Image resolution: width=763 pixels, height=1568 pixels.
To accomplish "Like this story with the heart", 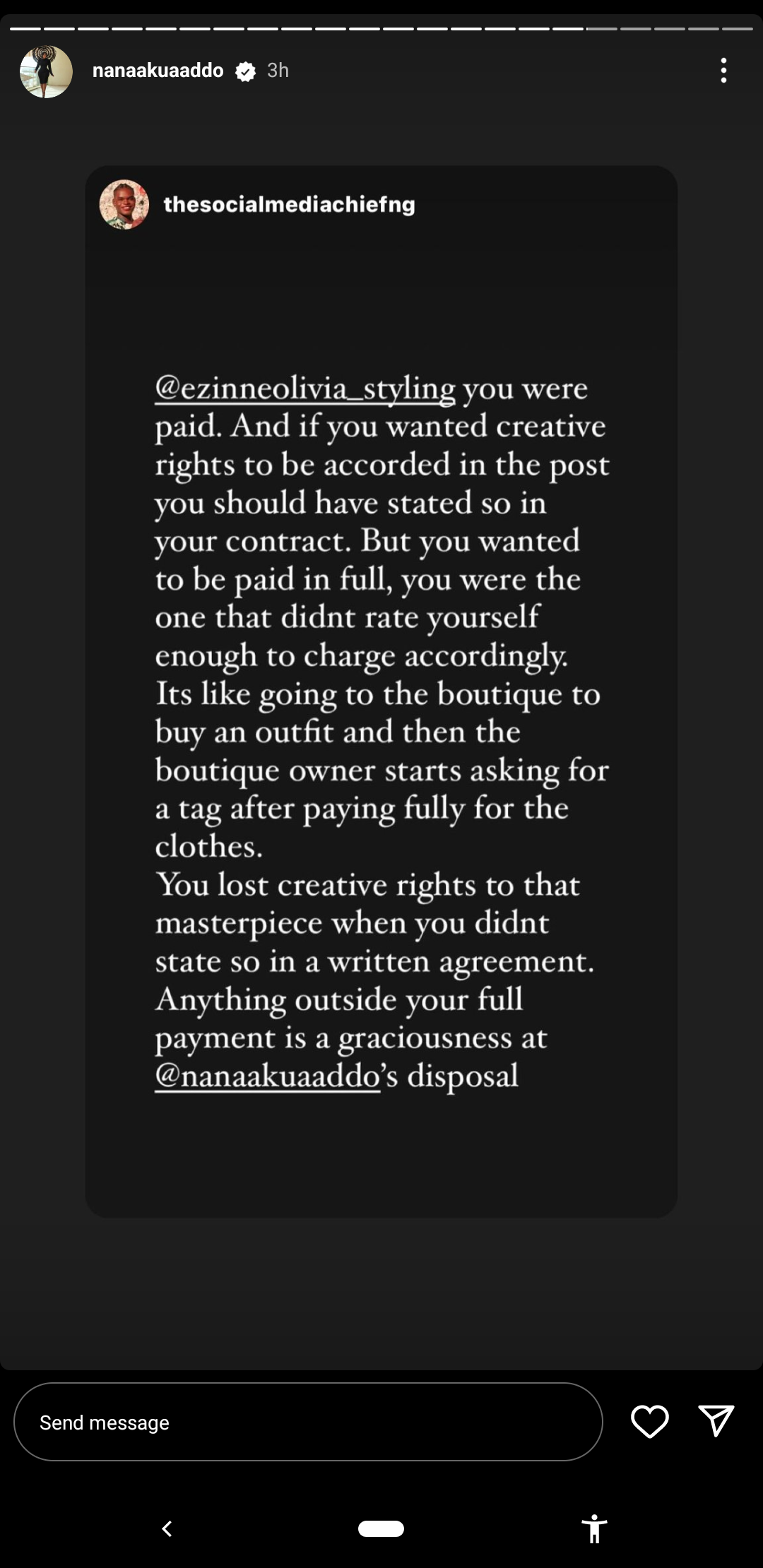I will point(649,1422).
